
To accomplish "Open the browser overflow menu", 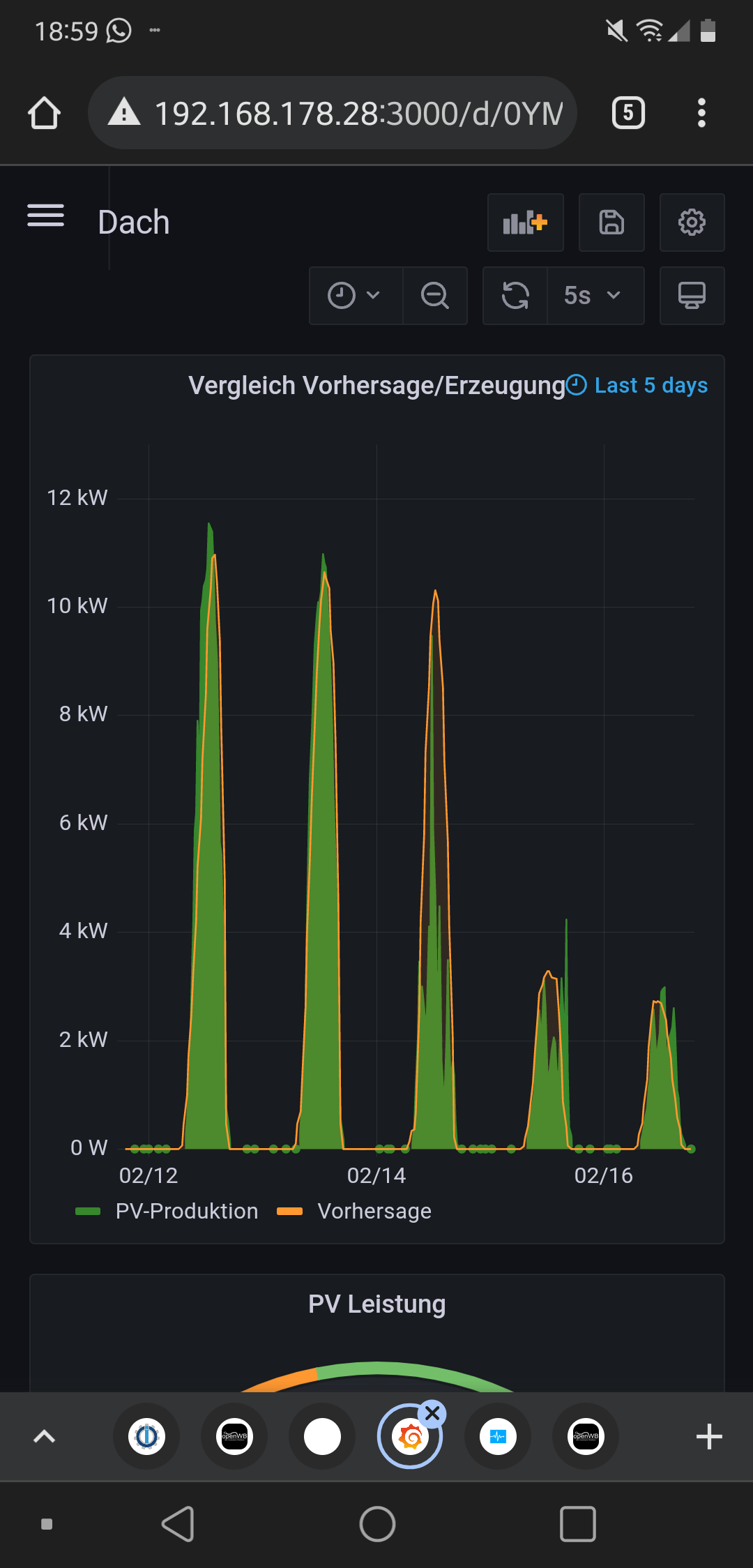I will [x=701, y=113].
